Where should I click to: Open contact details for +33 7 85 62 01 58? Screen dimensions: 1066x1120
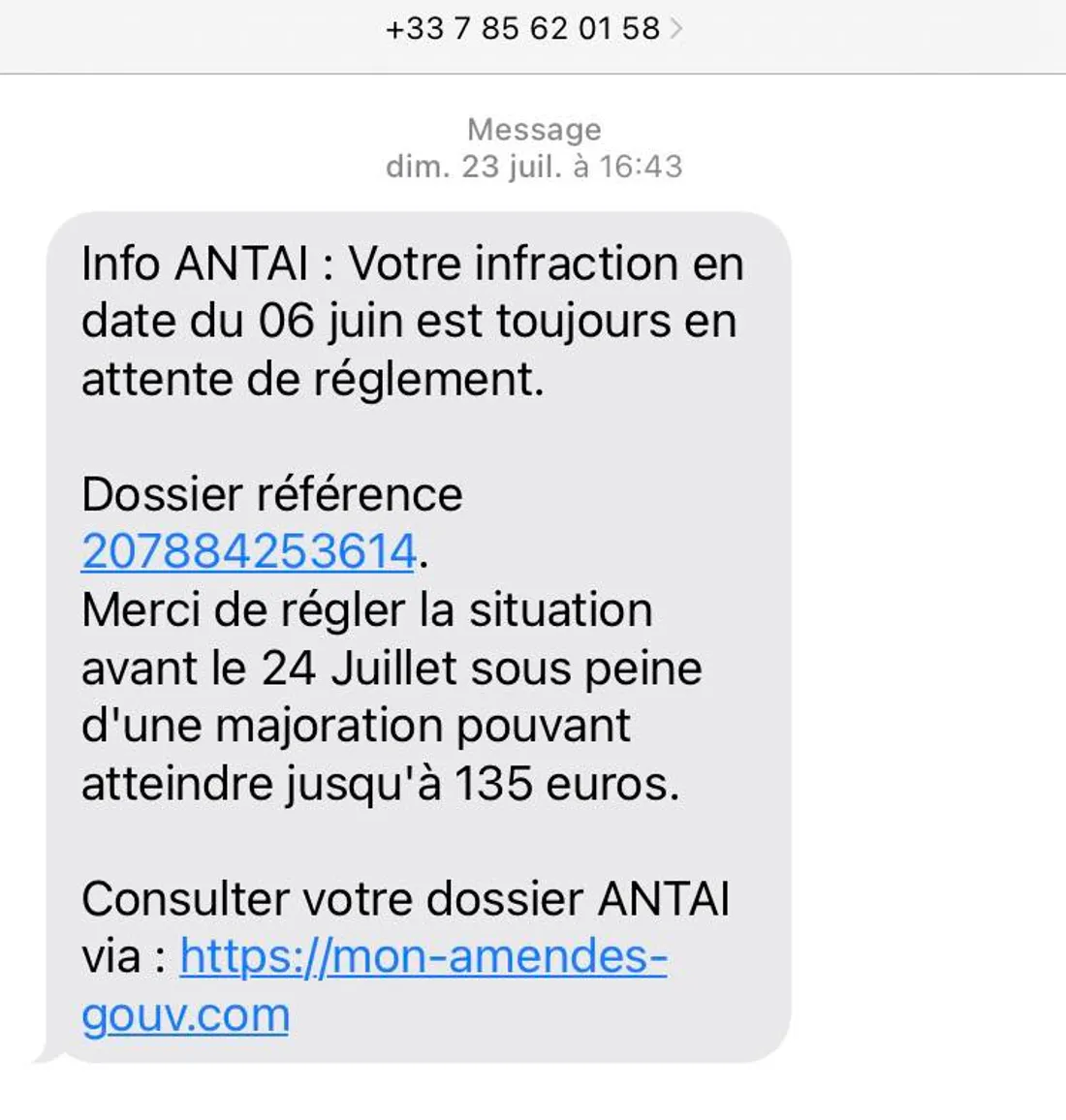533,28
